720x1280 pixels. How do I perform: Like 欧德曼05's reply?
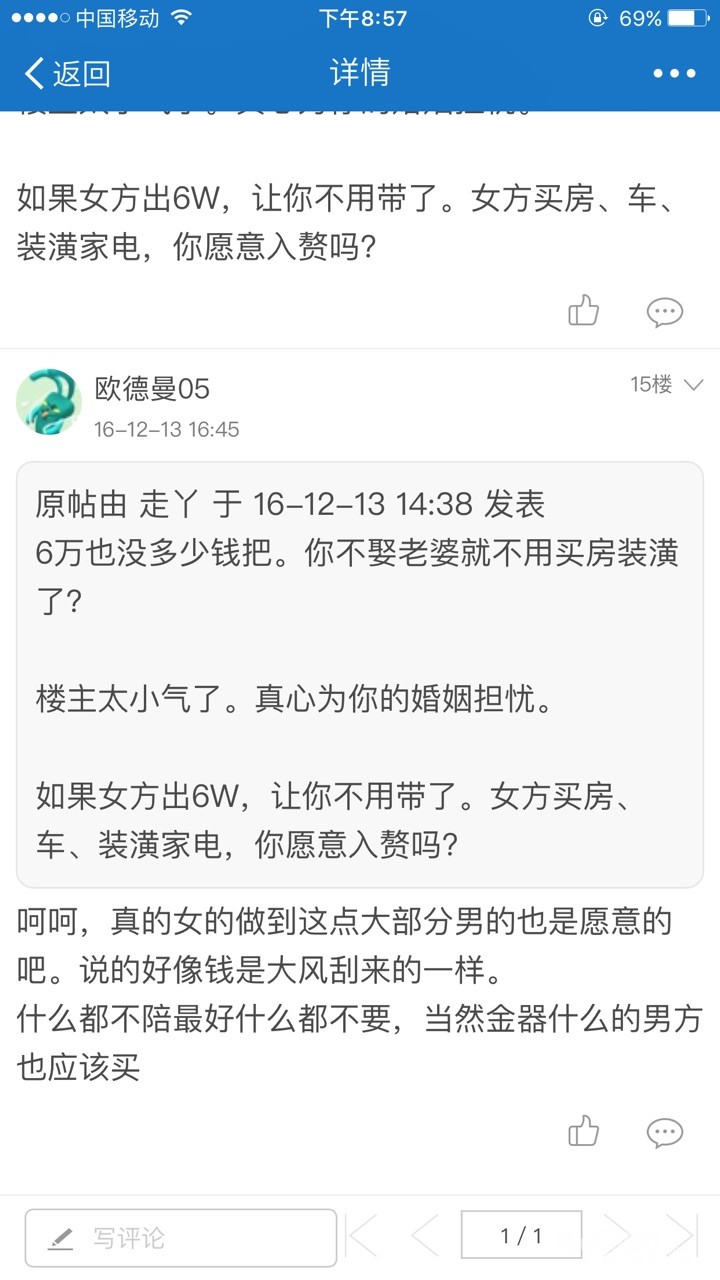(x=583, y=1132)
